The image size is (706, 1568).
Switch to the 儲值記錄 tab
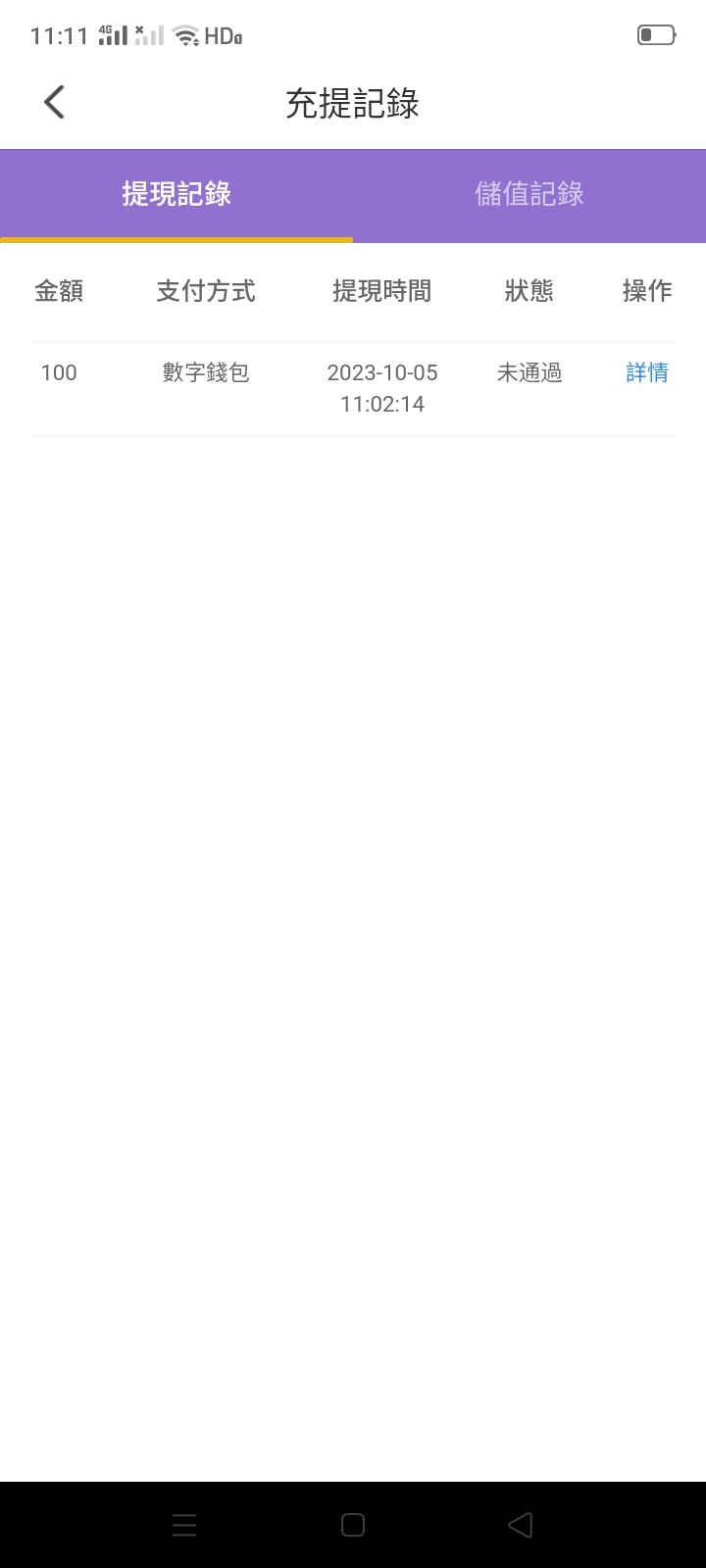point(529,194)
